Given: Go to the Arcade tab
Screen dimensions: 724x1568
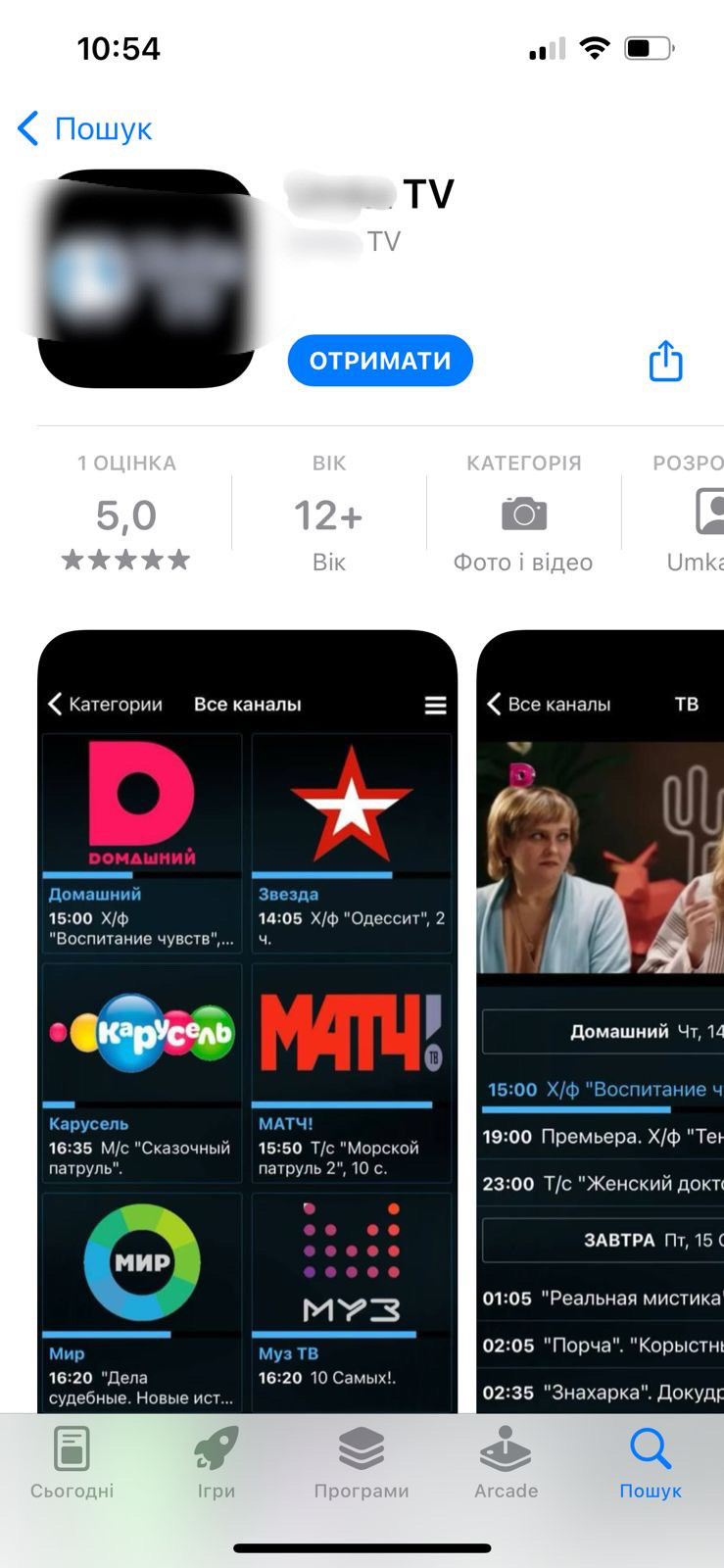Looking at the screenshot, I should (x=506, y=1462).
